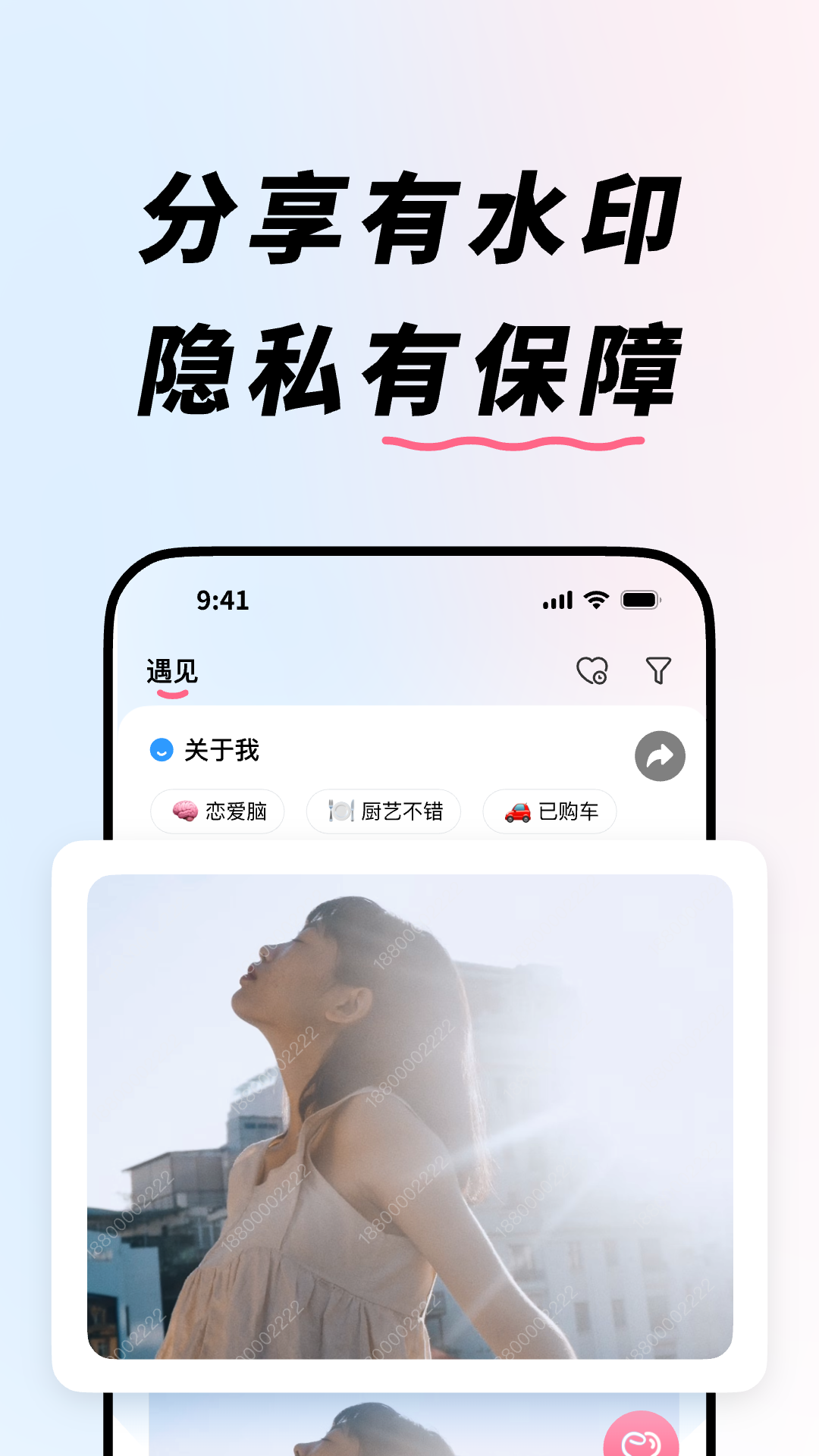Toggle the 已购车 interest tag
The height and width of the screenshot is (1456, 819).
[548, 811]
